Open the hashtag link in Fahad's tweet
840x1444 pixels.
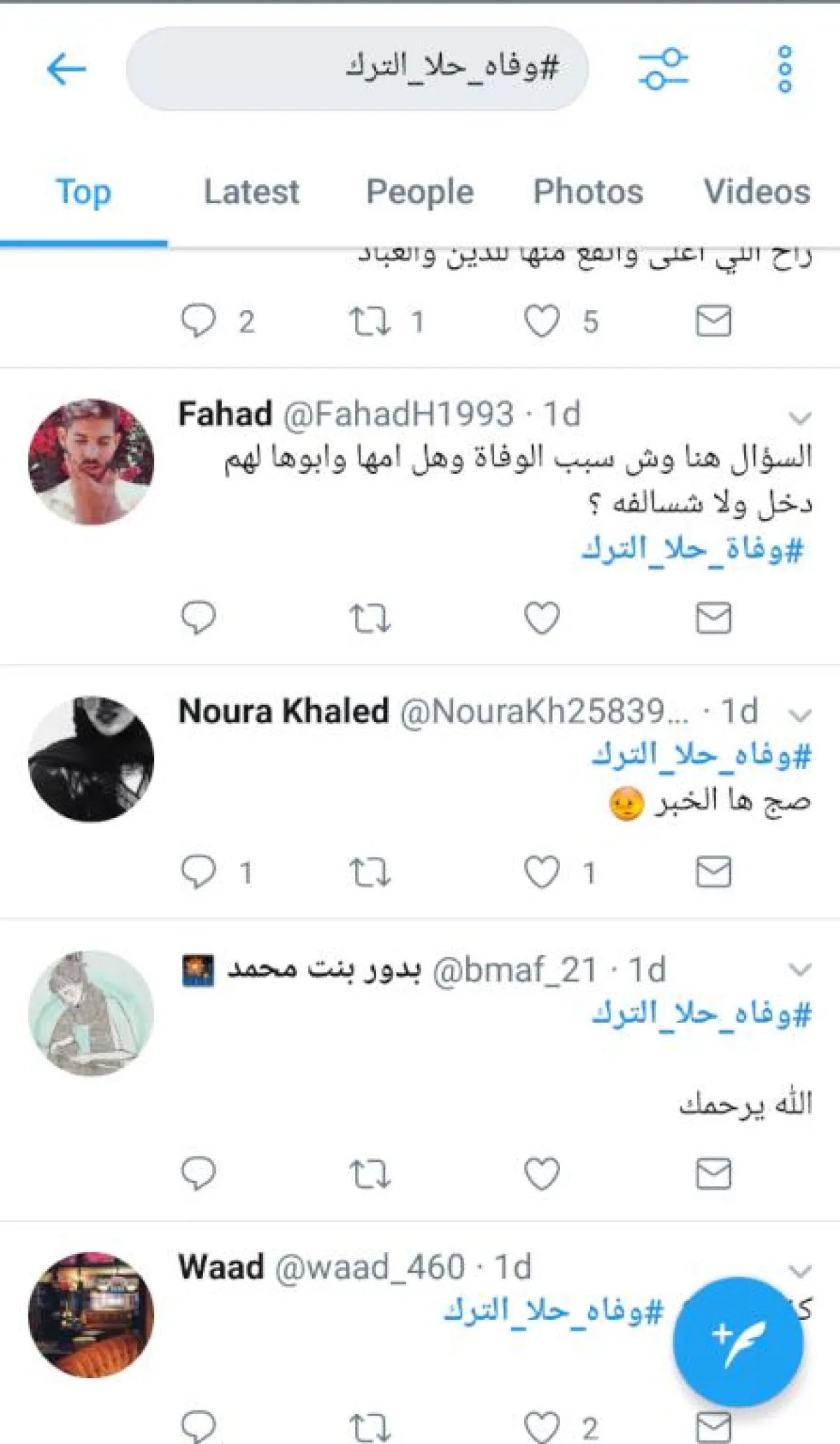693,550
